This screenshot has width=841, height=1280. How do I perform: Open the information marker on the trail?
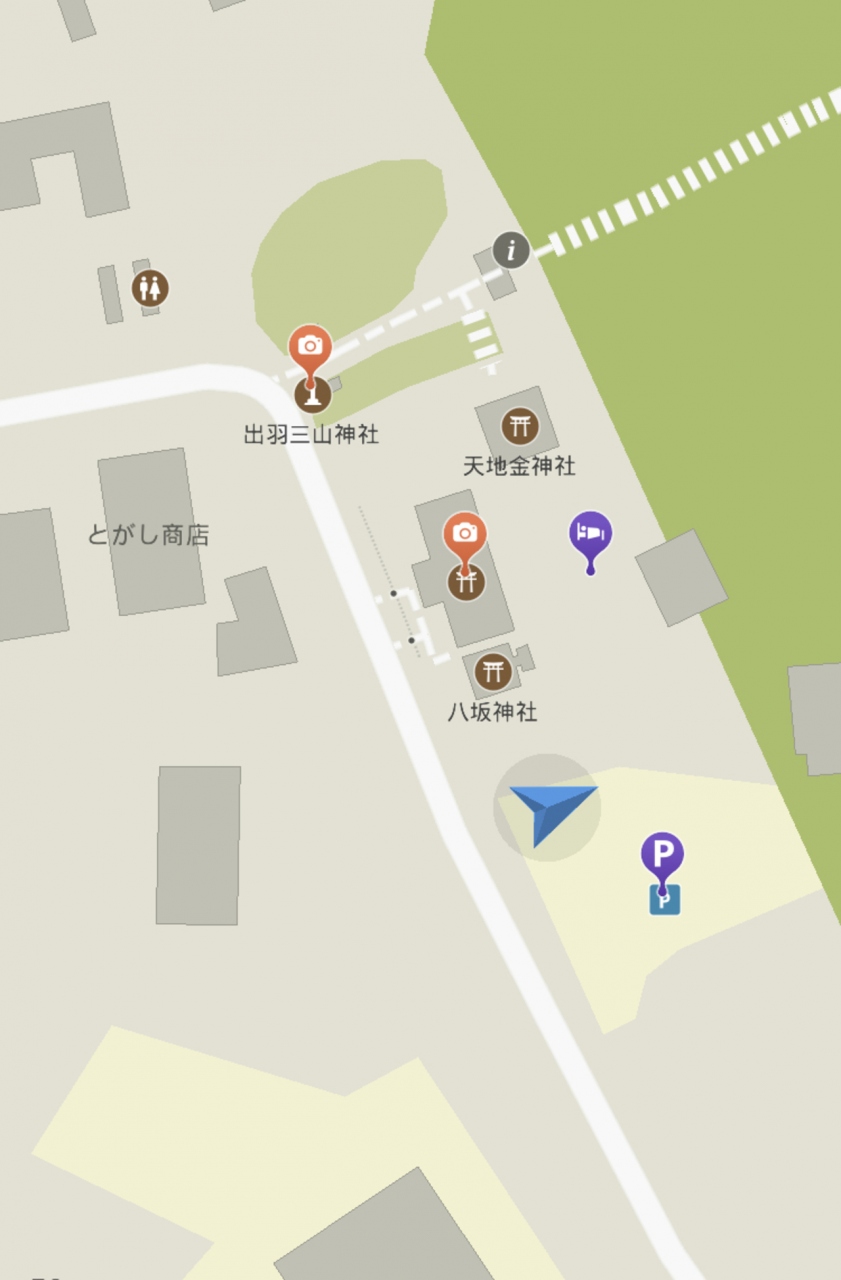coord(511,250)
